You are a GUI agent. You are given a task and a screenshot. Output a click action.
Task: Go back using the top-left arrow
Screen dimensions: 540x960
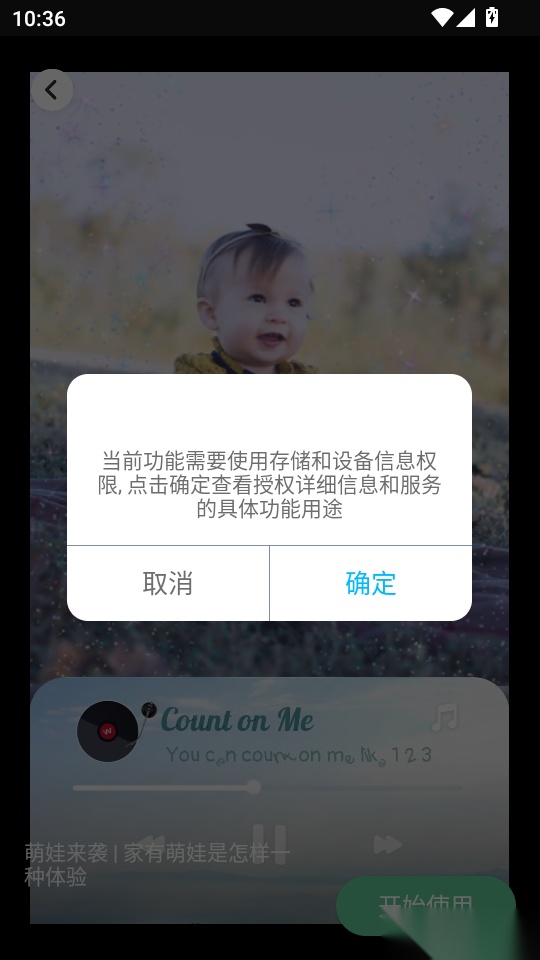coord(52,90)
